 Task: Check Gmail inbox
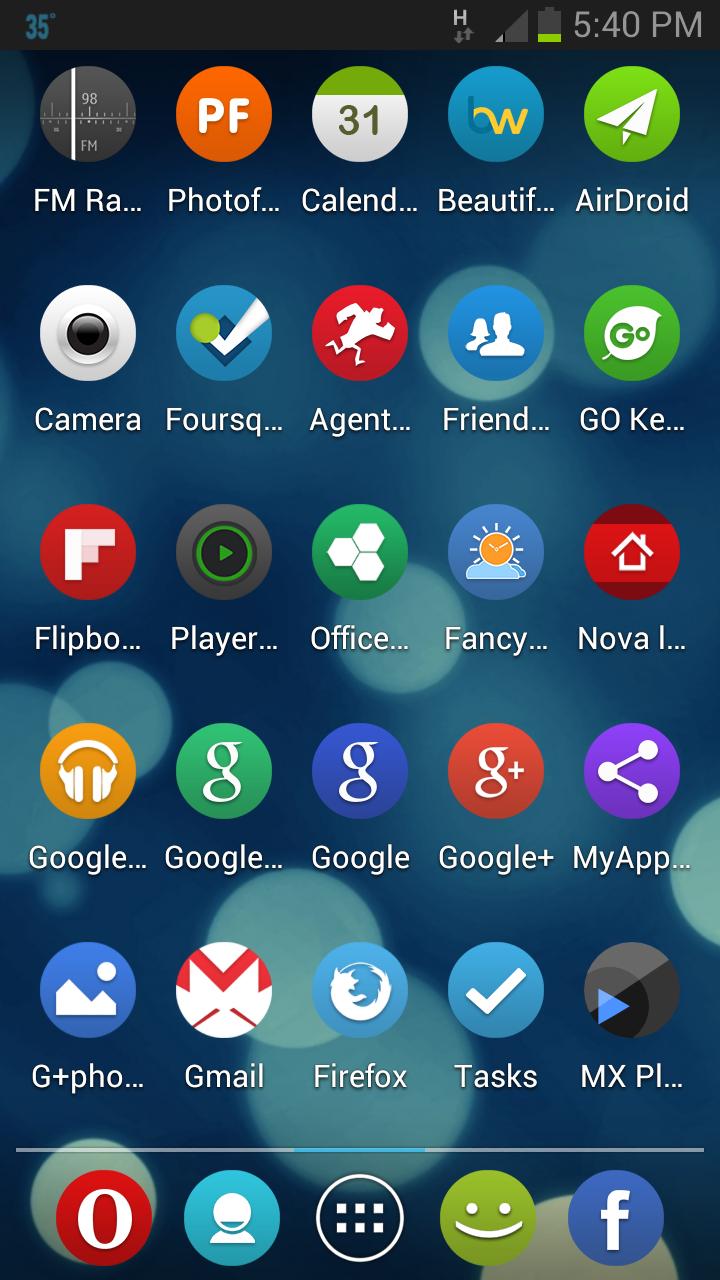click(223, 989)
